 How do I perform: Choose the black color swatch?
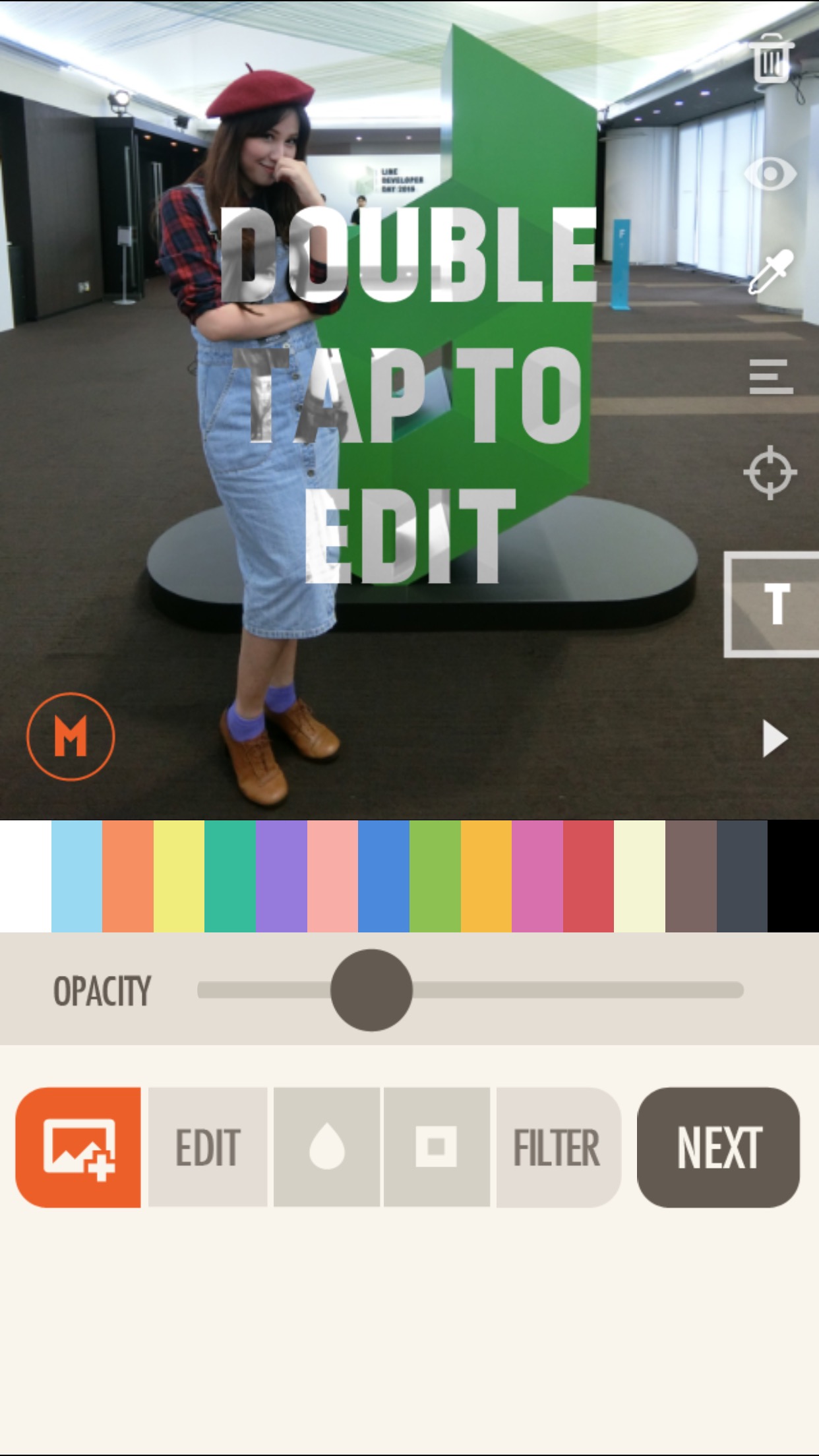793,876
